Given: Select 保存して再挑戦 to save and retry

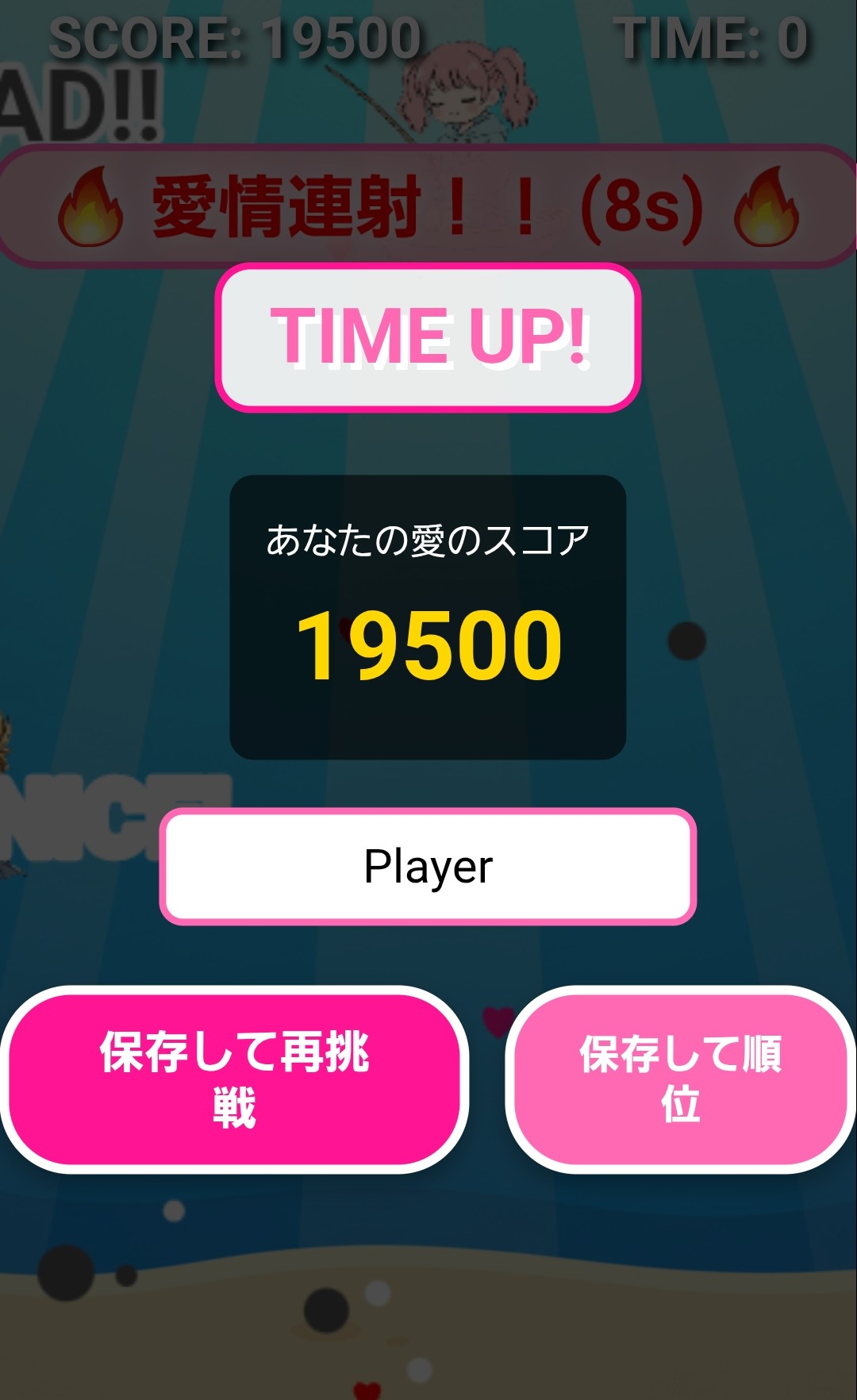Looking at the screenshot, I should [234, 1079].
